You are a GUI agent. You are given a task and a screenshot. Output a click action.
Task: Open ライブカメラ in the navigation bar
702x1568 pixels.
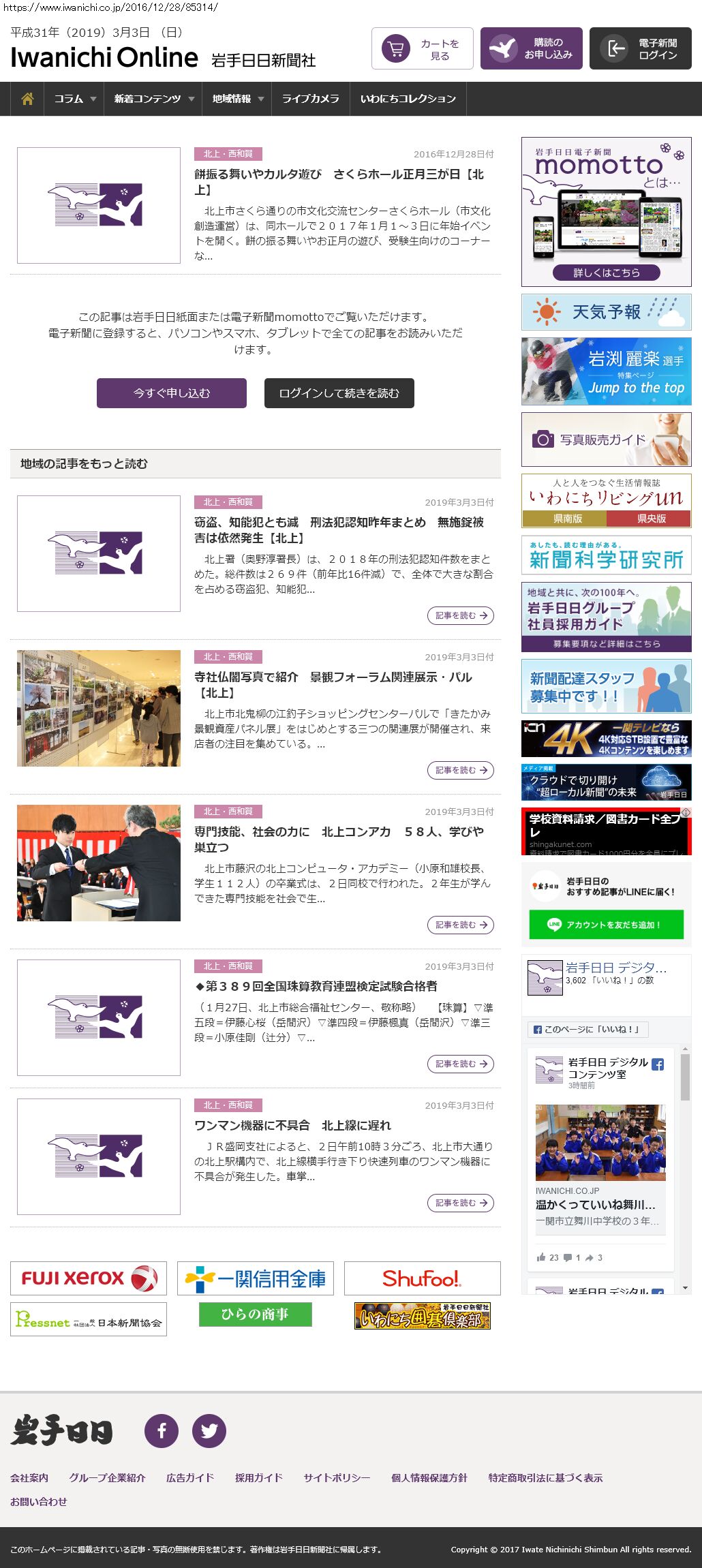[310, 99]
